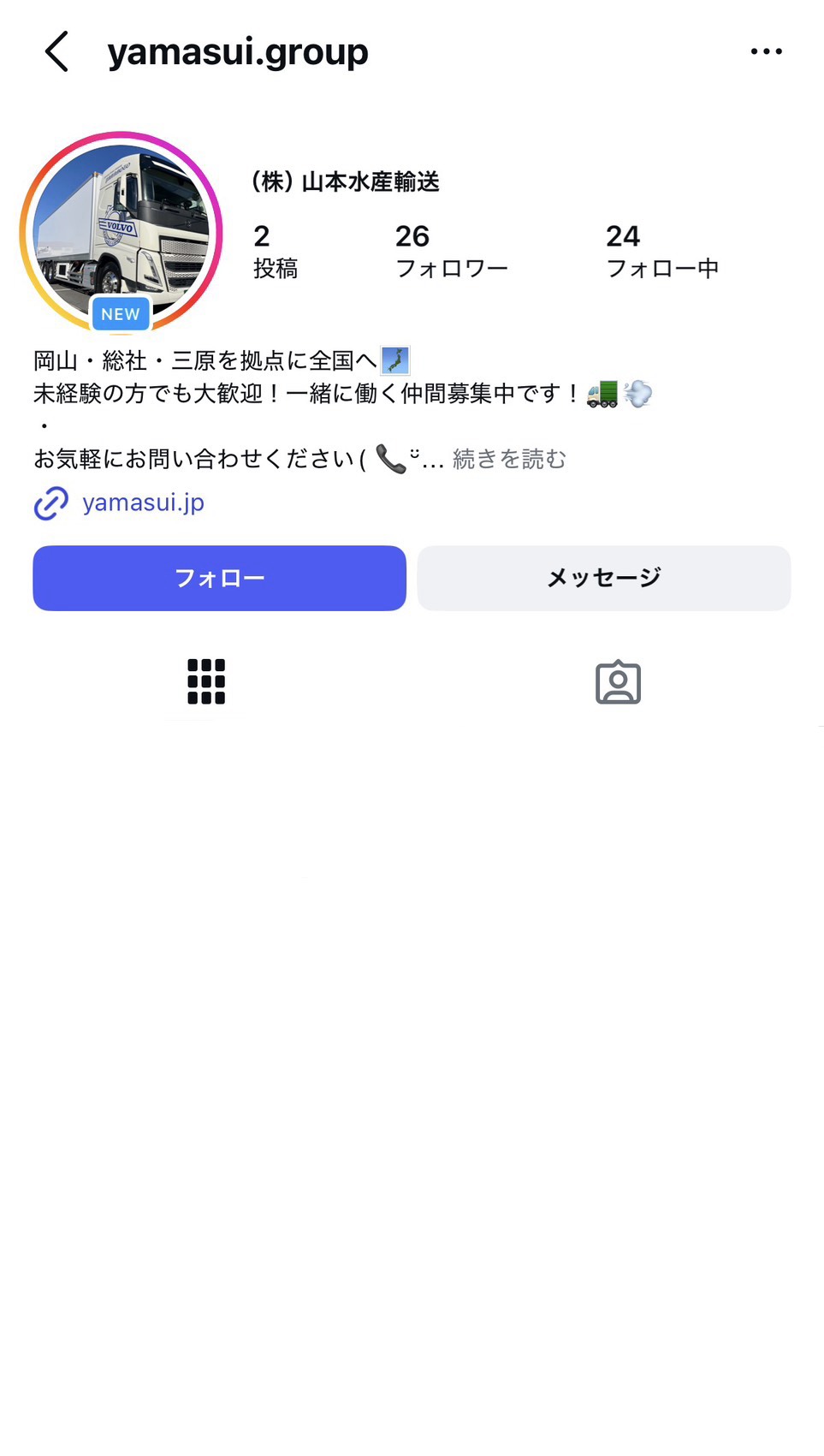Switch to the tagged photos tab
This screenshot has height=1456, width=824.
tap(618, 682)
